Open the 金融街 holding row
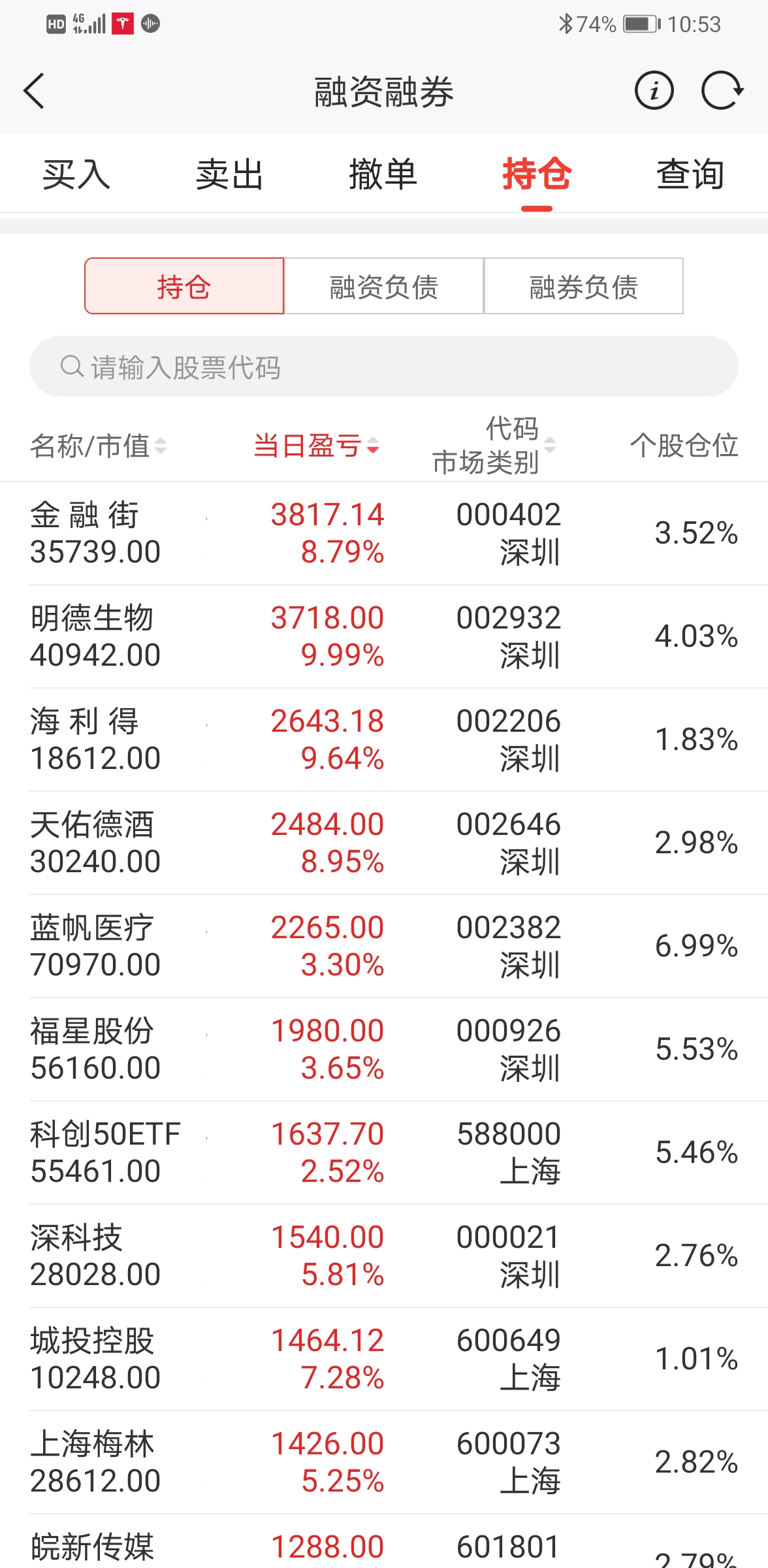The image size is (768, 1568). pos(384,533)
